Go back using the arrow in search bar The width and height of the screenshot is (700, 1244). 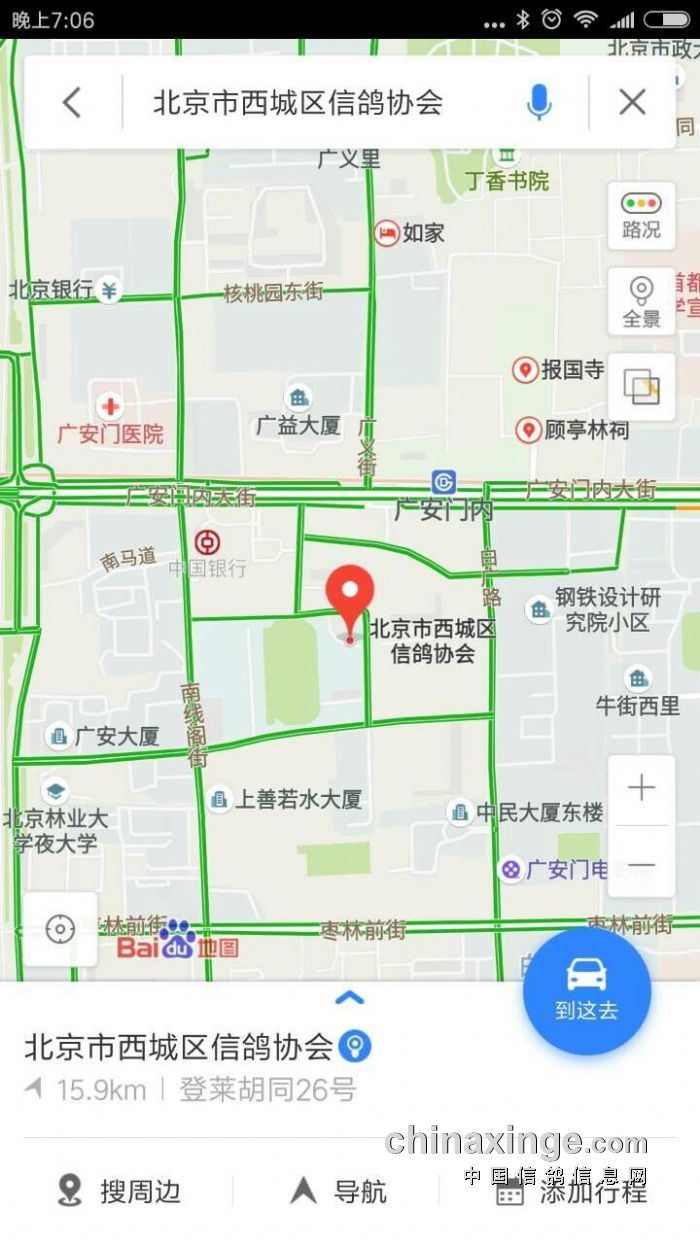(71, 102)
